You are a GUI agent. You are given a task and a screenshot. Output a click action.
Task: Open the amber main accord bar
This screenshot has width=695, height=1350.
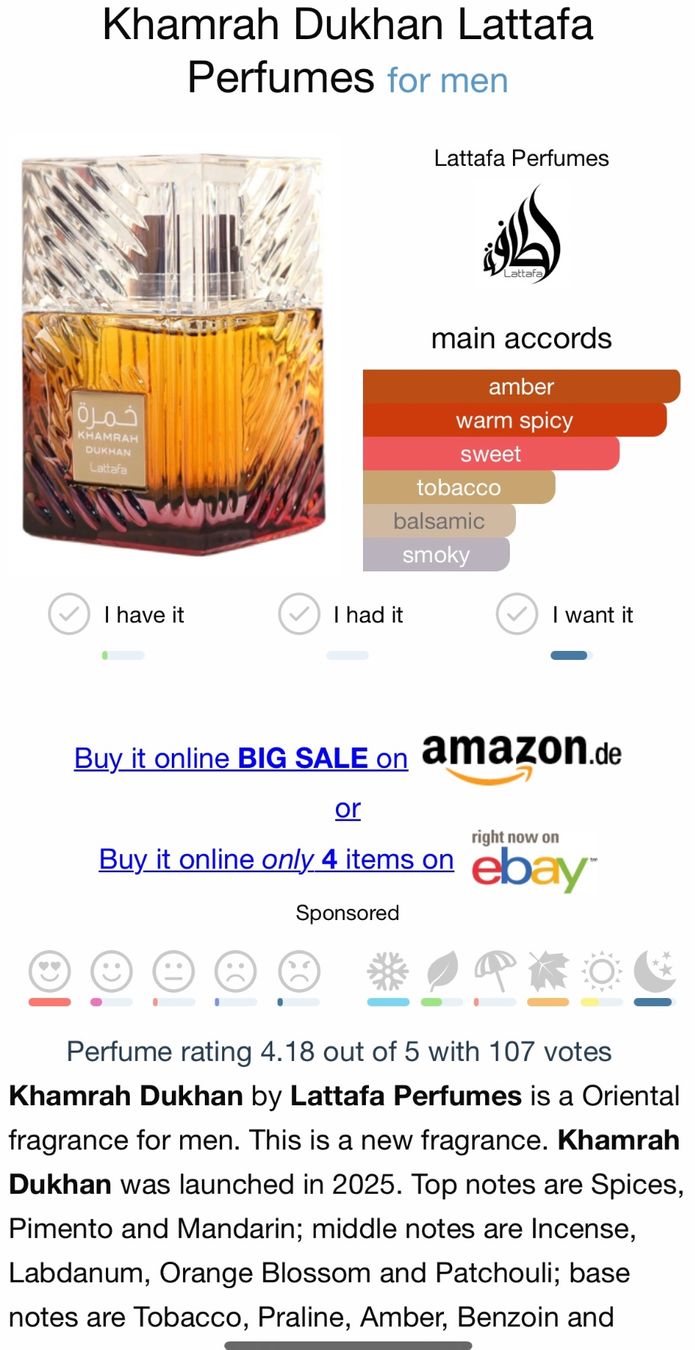pyautogui.click(x=521, y=387)
